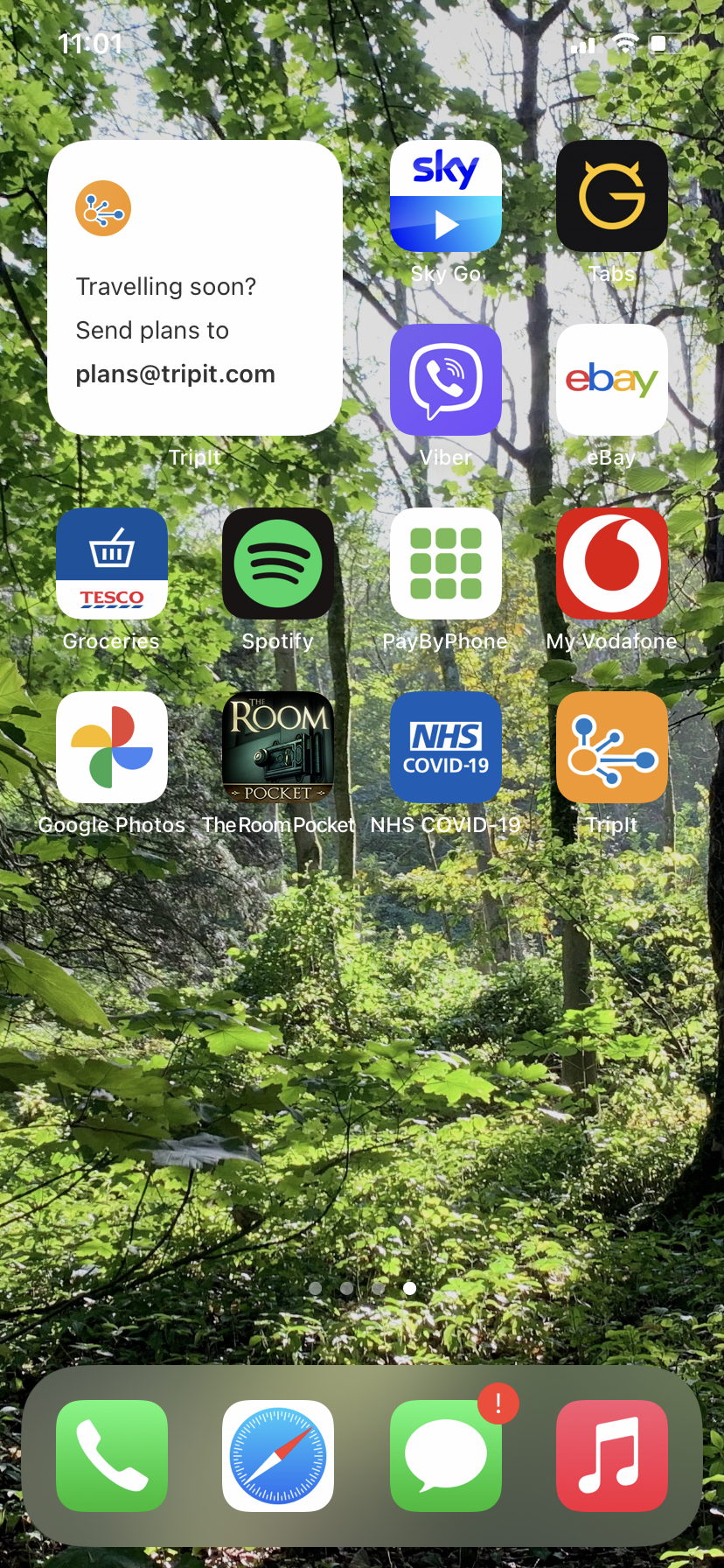Screen dimensions: 724x1568
Task: Open the Music app in the dock
Action: coord(612,1456)
